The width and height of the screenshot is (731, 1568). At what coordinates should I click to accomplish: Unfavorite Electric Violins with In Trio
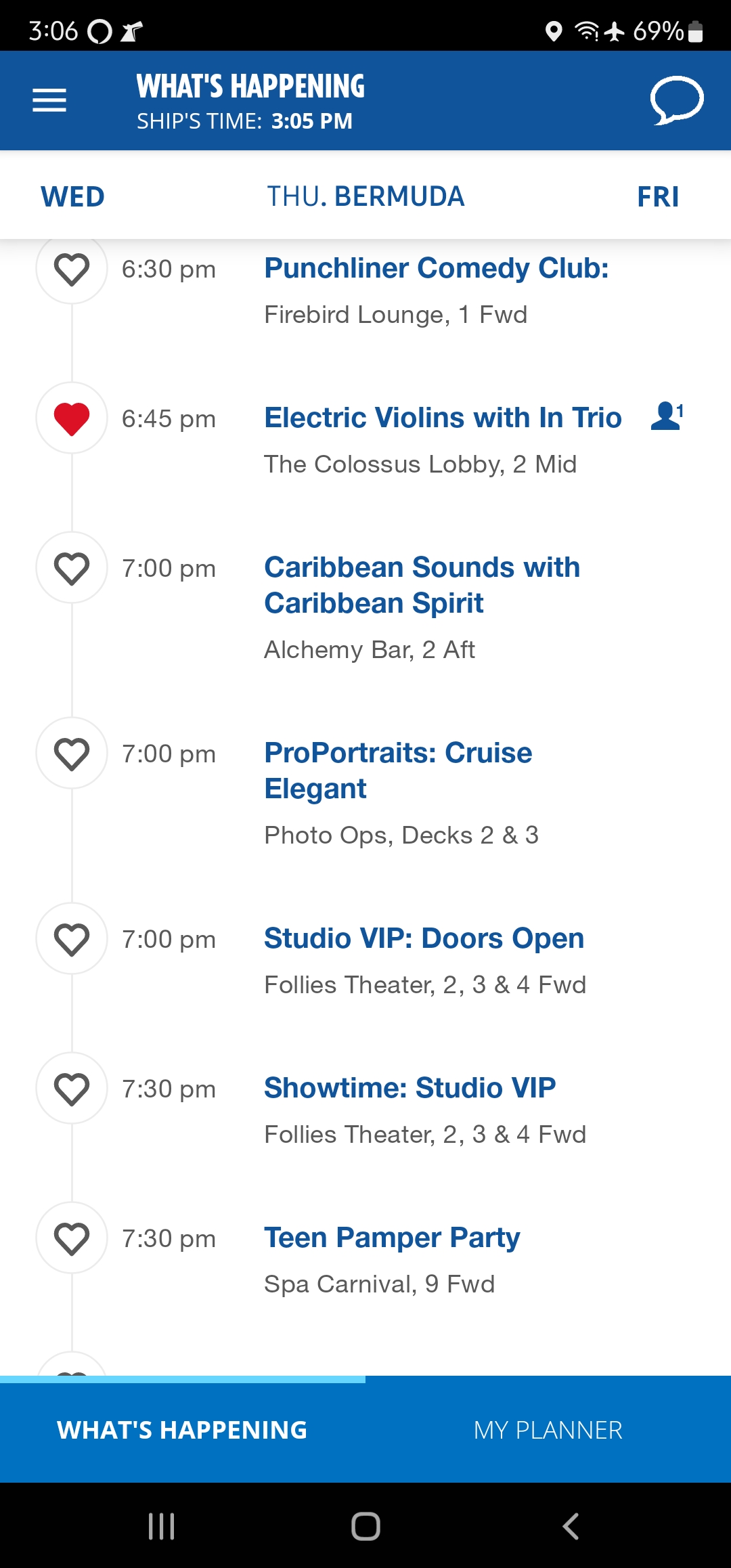(x=72, y=418)
